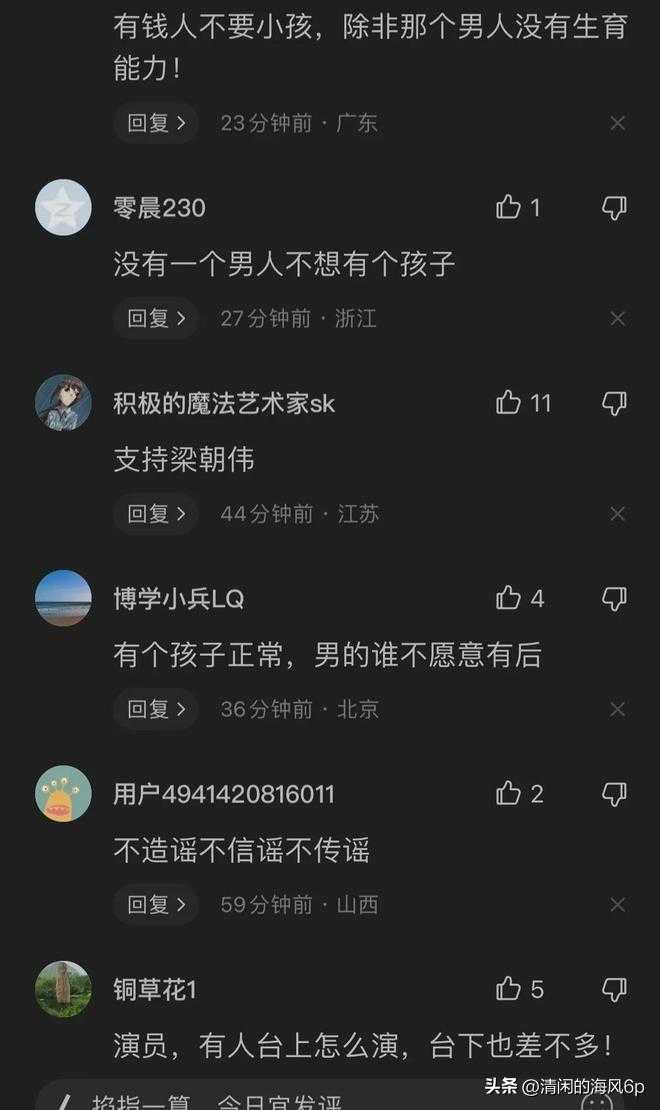Image resolution: width=660 pixels, height=1110 pixels.
Task: Like the comment by 用户4941420816011
Action: (509, 795)
